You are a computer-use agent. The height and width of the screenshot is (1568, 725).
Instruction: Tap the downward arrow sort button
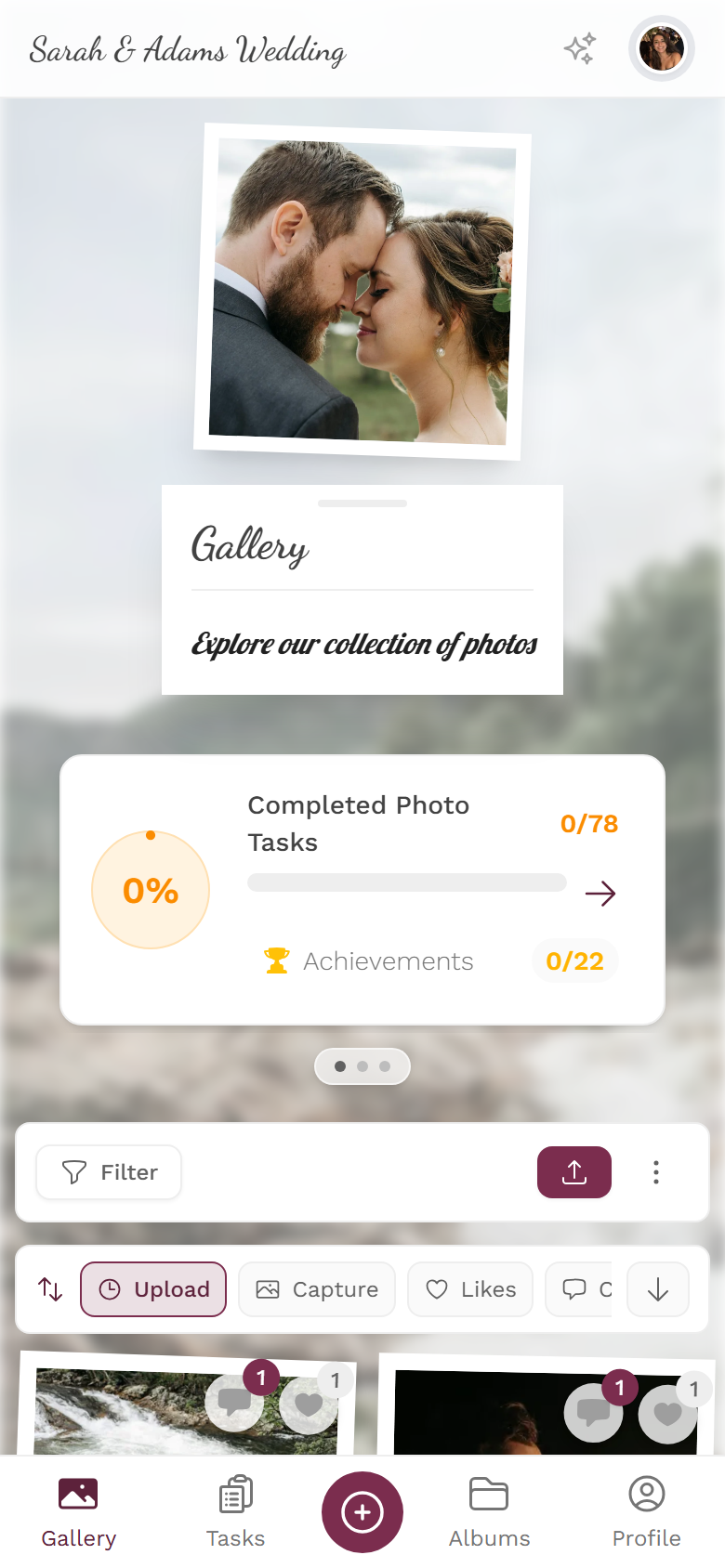click(x=658, y=1289)
